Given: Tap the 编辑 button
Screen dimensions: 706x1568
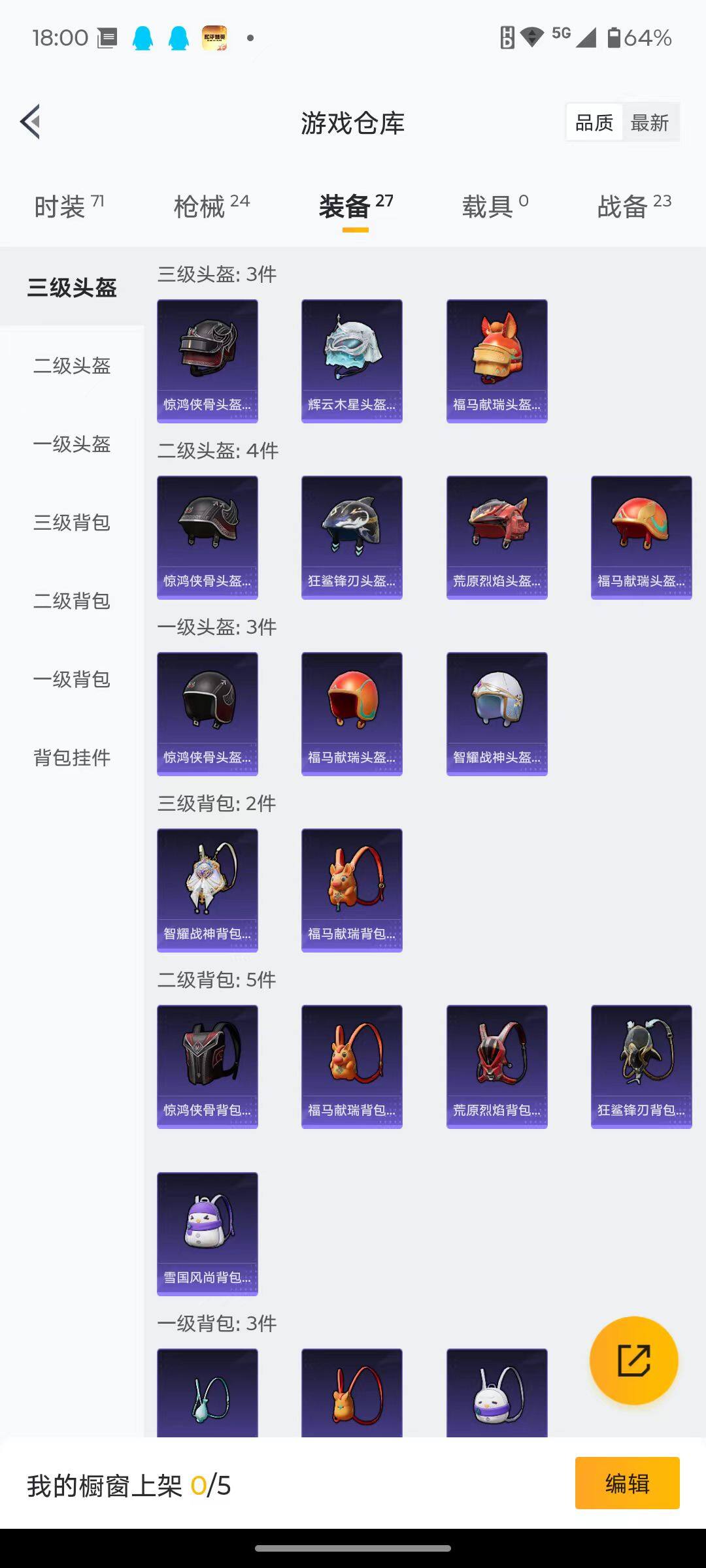Looking at the screenshot, I should click(x=627, y=1483).
